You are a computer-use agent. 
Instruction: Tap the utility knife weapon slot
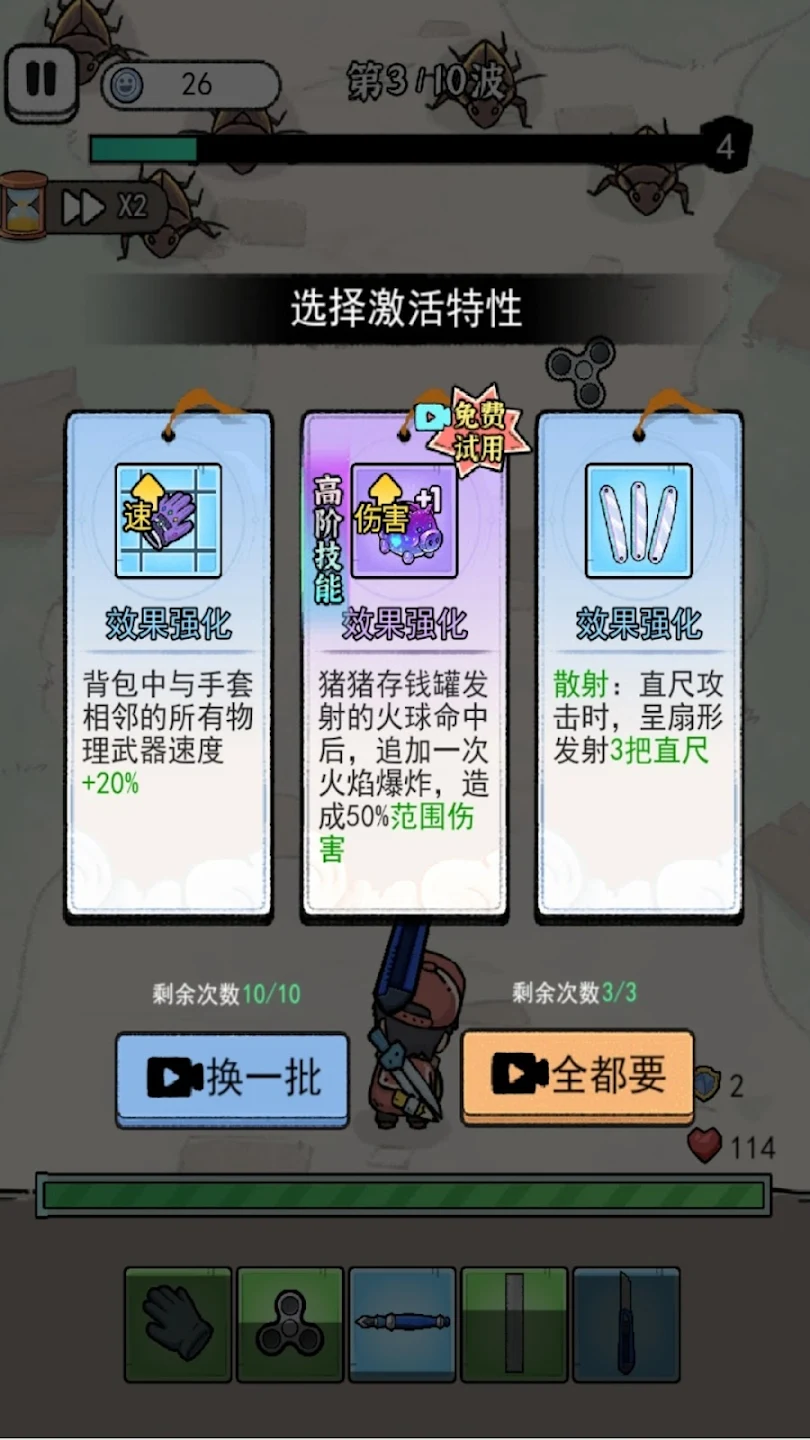[626, 1324]
